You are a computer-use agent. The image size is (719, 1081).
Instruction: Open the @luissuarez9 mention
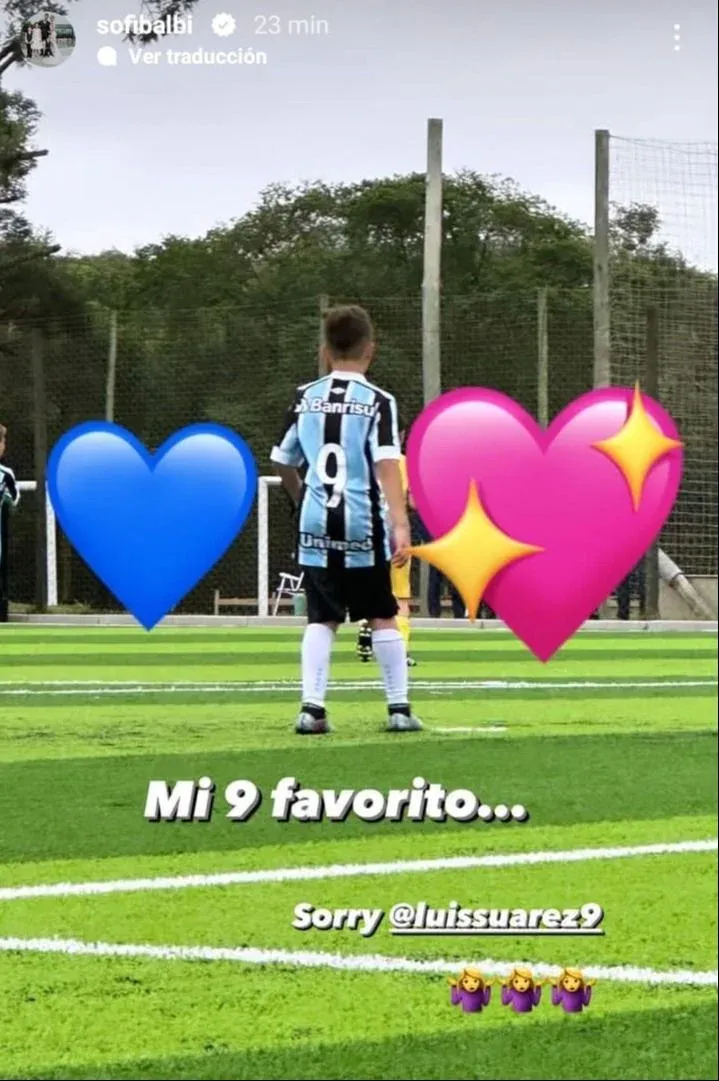click(496, 917)
